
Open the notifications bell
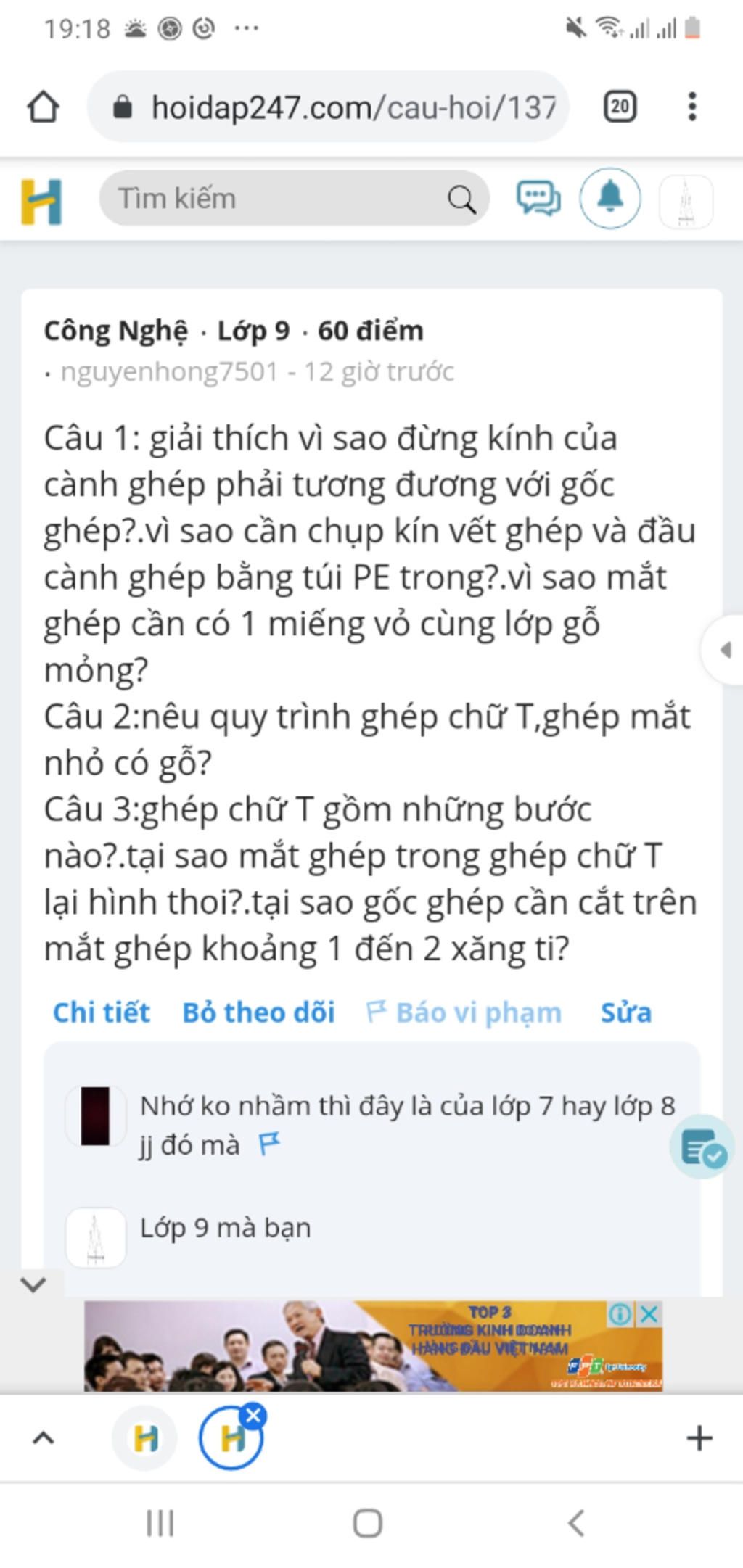(x=610, y=198)
